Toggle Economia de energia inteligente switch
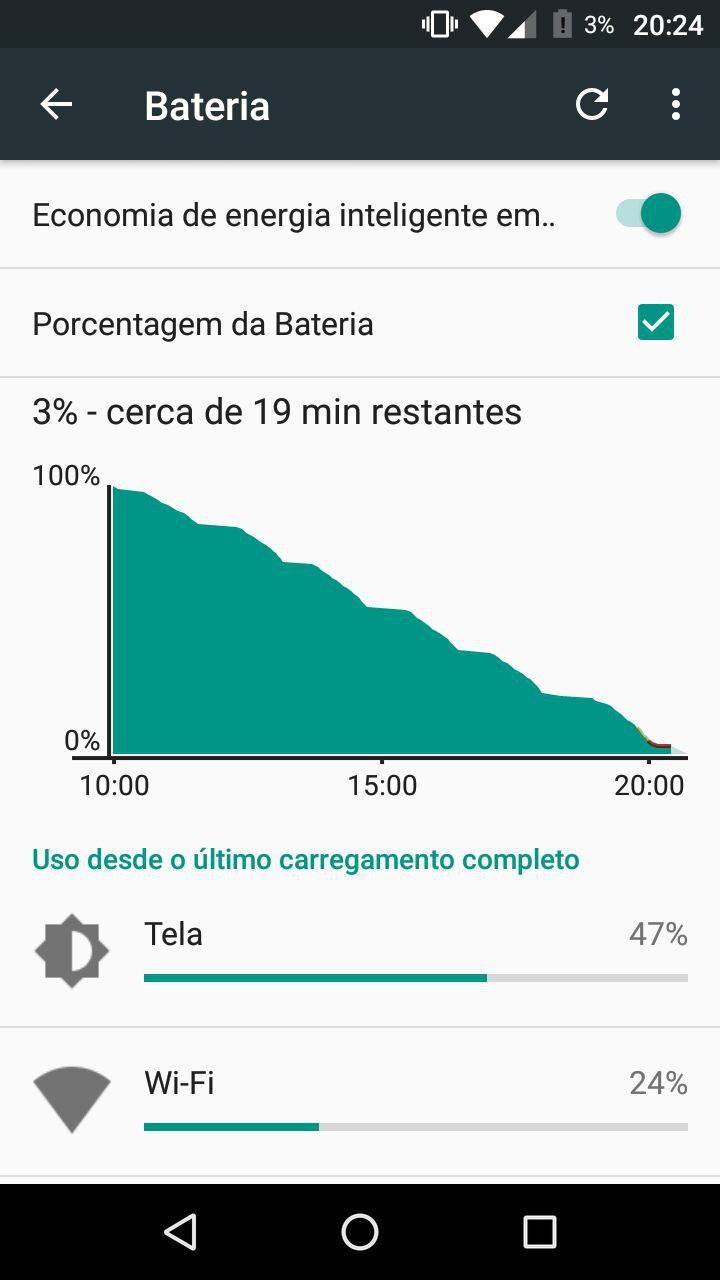Screen dimensions: 720x1280 [x=649, y=214]
